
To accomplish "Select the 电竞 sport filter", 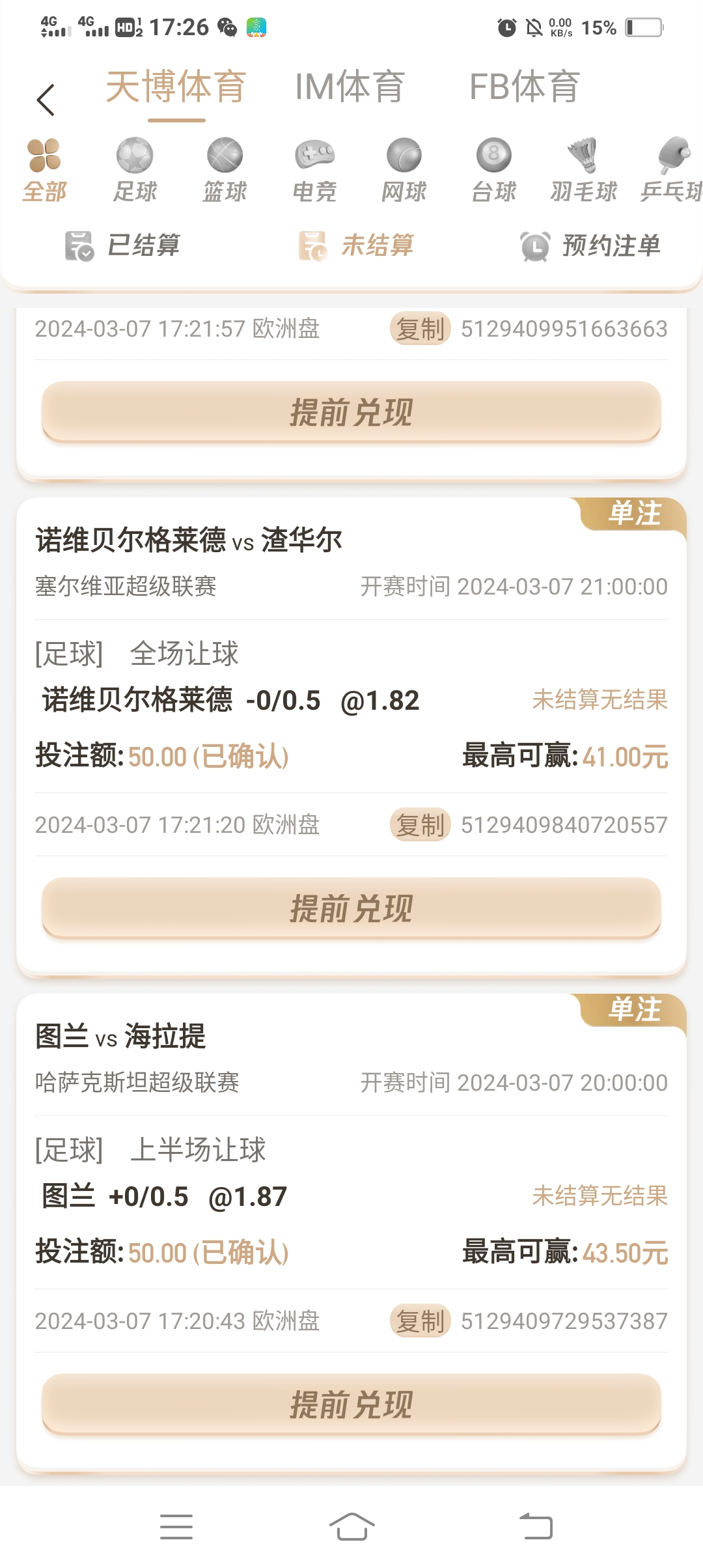I will tap(314, 169).
